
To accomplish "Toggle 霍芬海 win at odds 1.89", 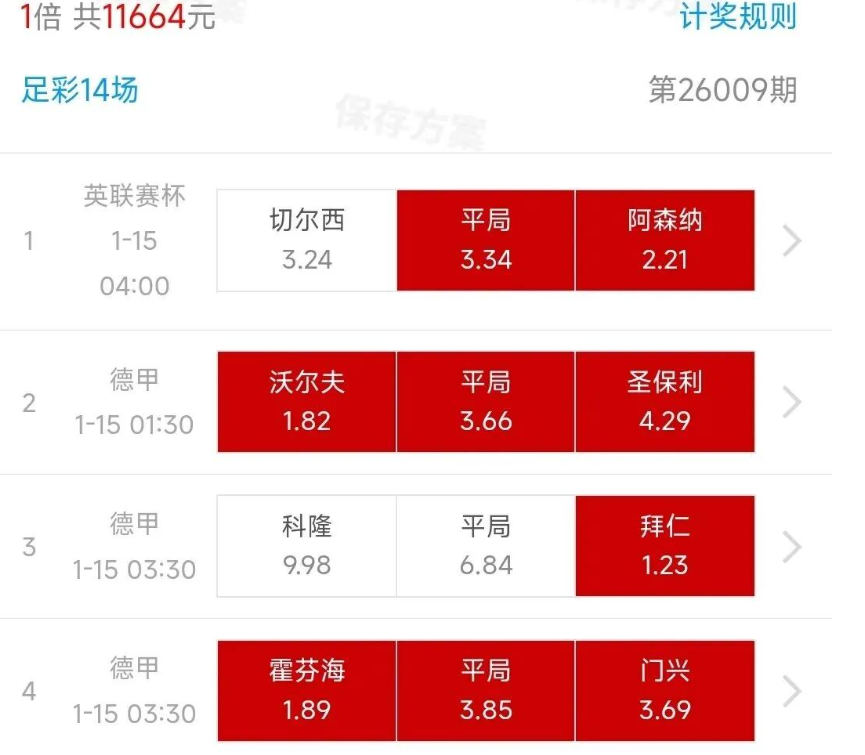I will [x=307, y=690].
